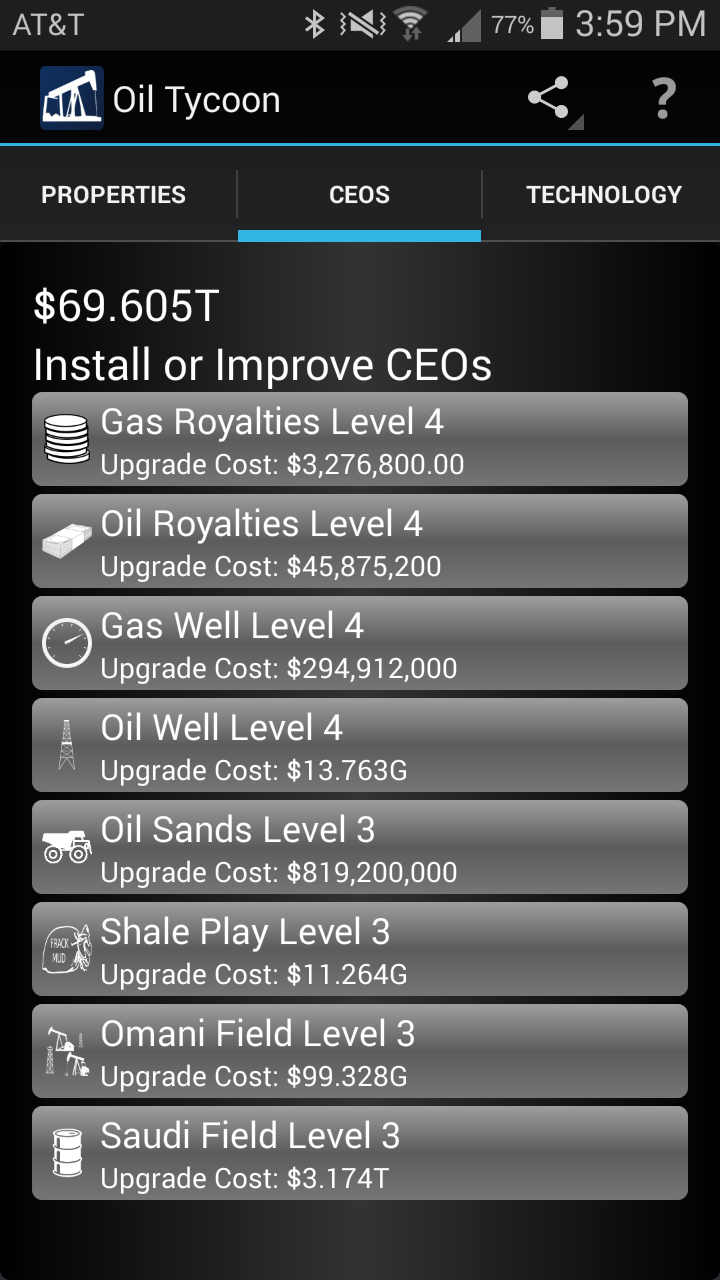Go to the Technology tab
Viewport: 720px width, 1280px height.
click(603, 194)
